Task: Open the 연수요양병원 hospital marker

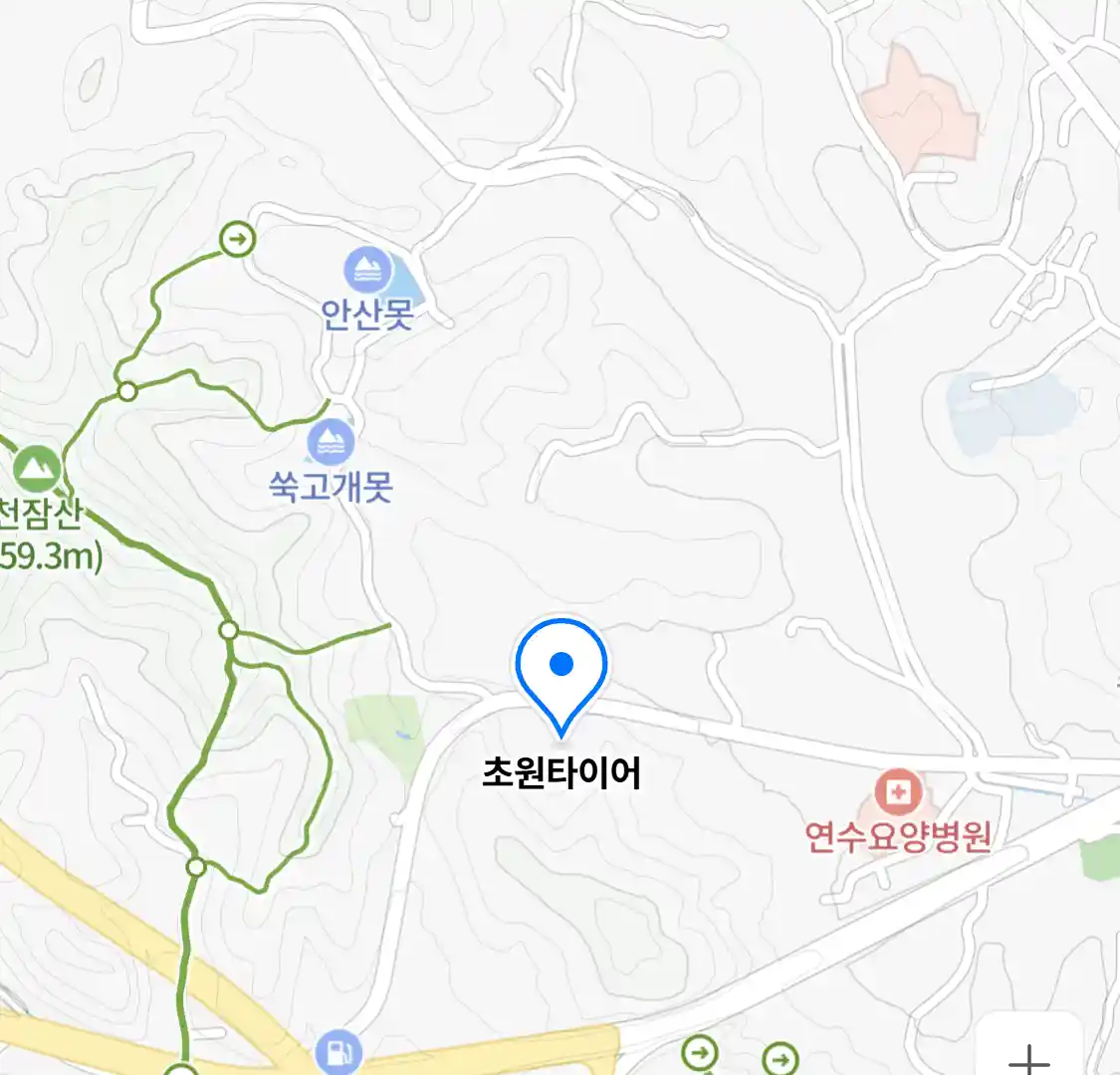Action: point(898,793)
